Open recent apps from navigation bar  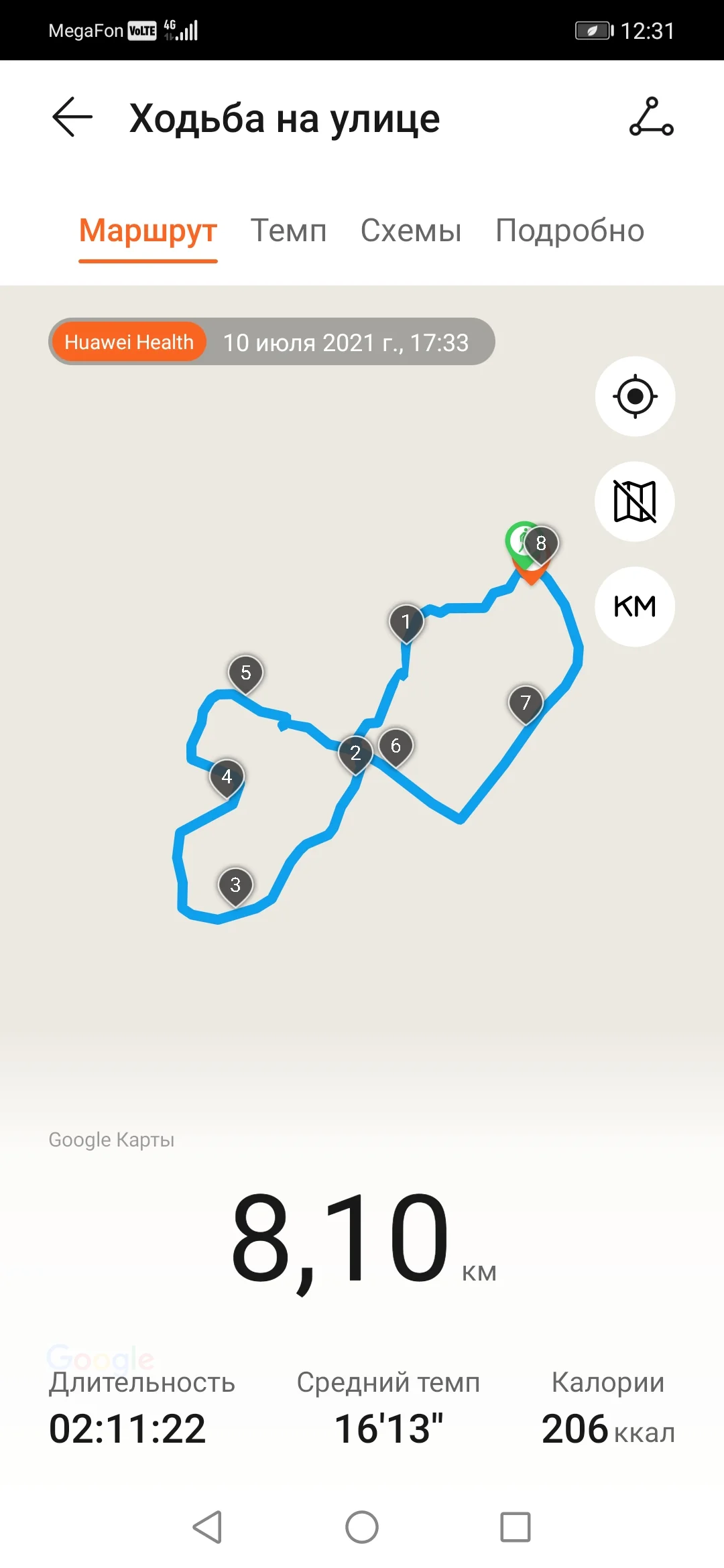pos(516,1527)
